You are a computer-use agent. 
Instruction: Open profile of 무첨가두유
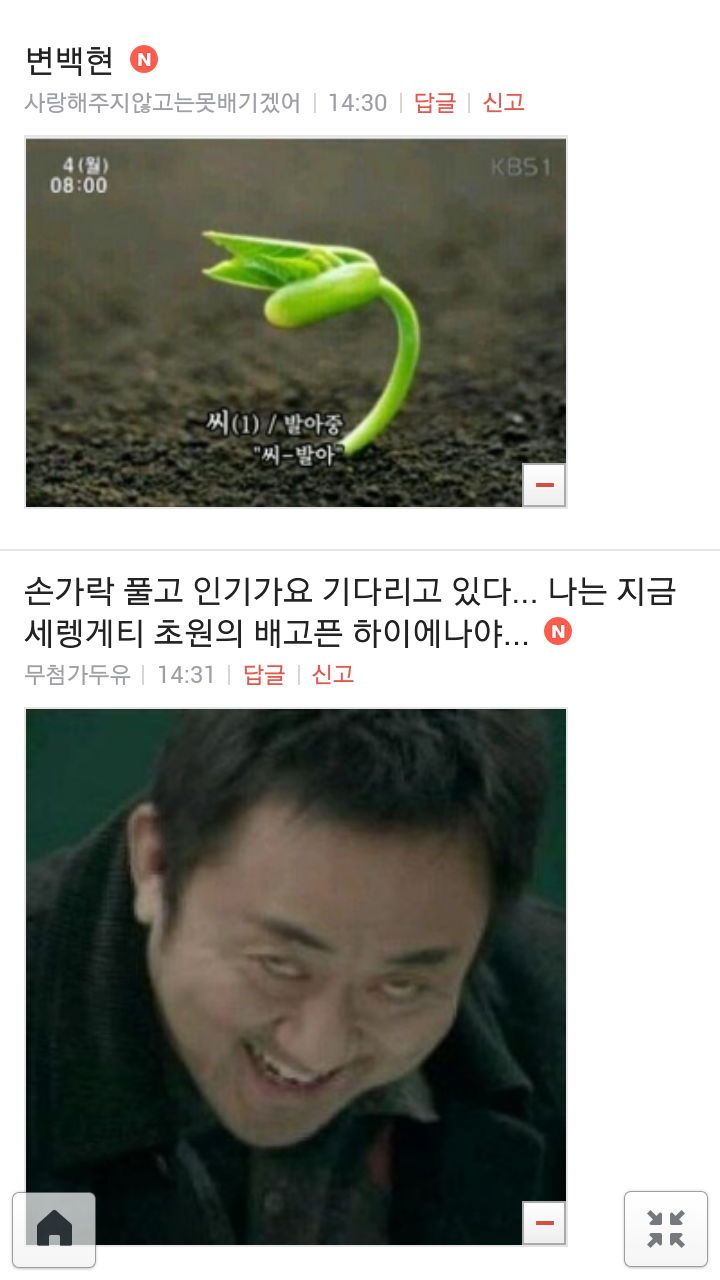pyautogui.click(x=77, y=675)
